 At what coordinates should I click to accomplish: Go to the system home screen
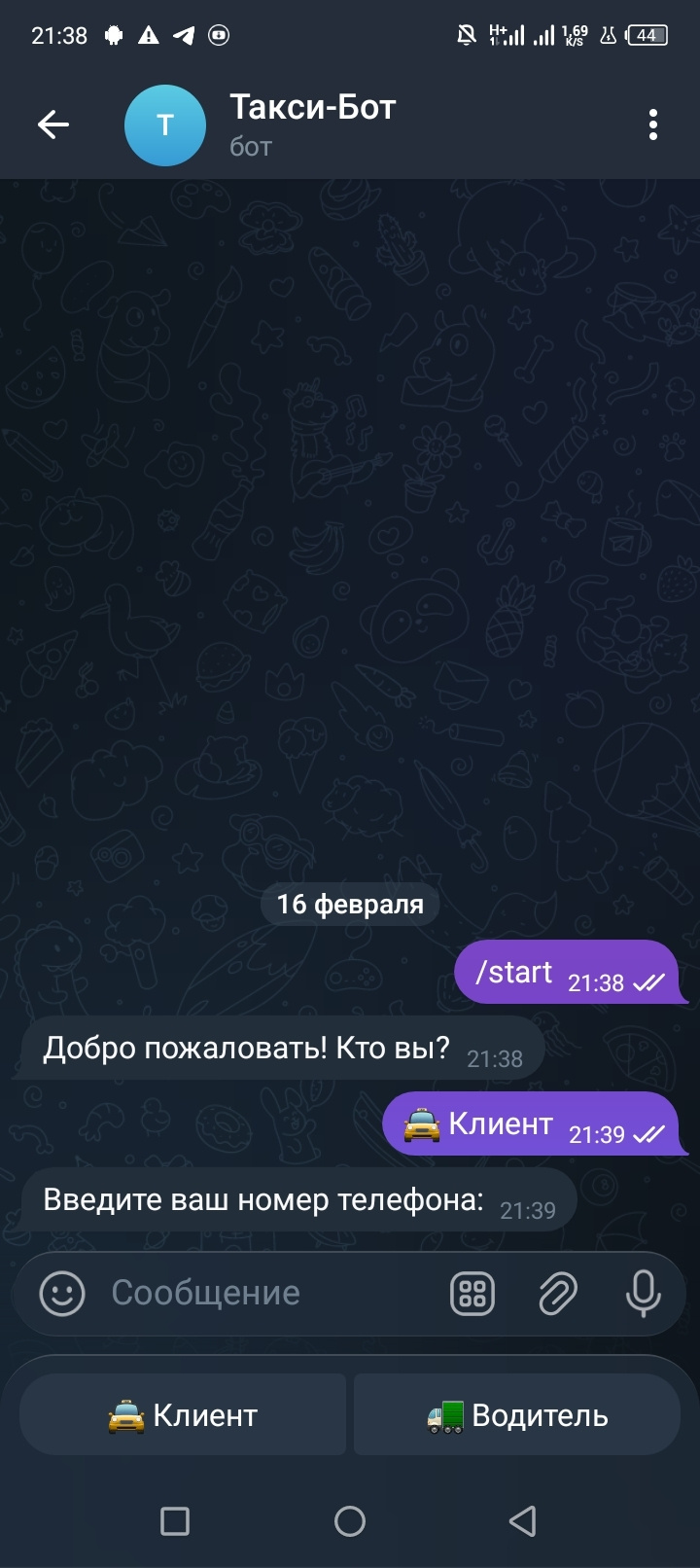point(350,1521)
